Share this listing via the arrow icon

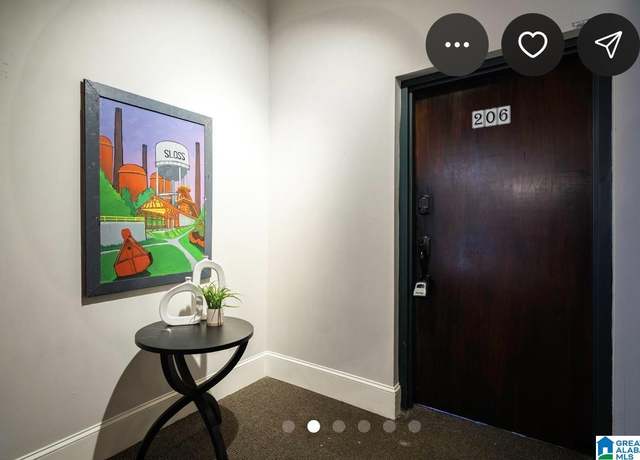[608, 45]
